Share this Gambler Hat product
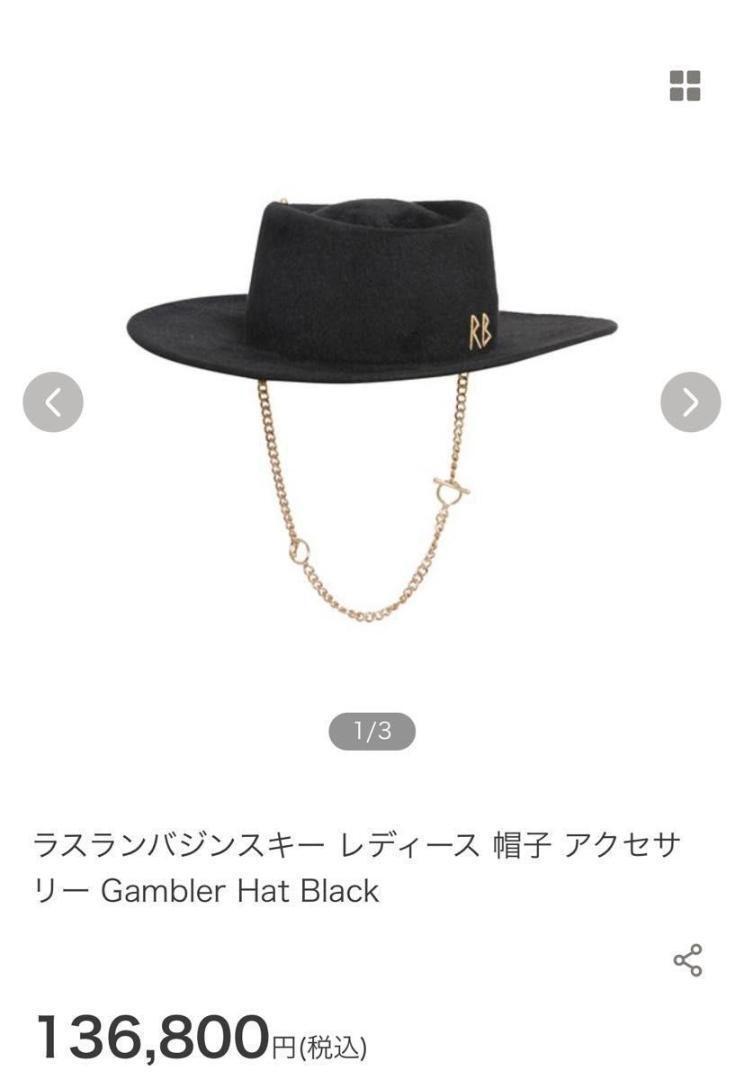The image size is (744, 1080). tap(688, 960)
